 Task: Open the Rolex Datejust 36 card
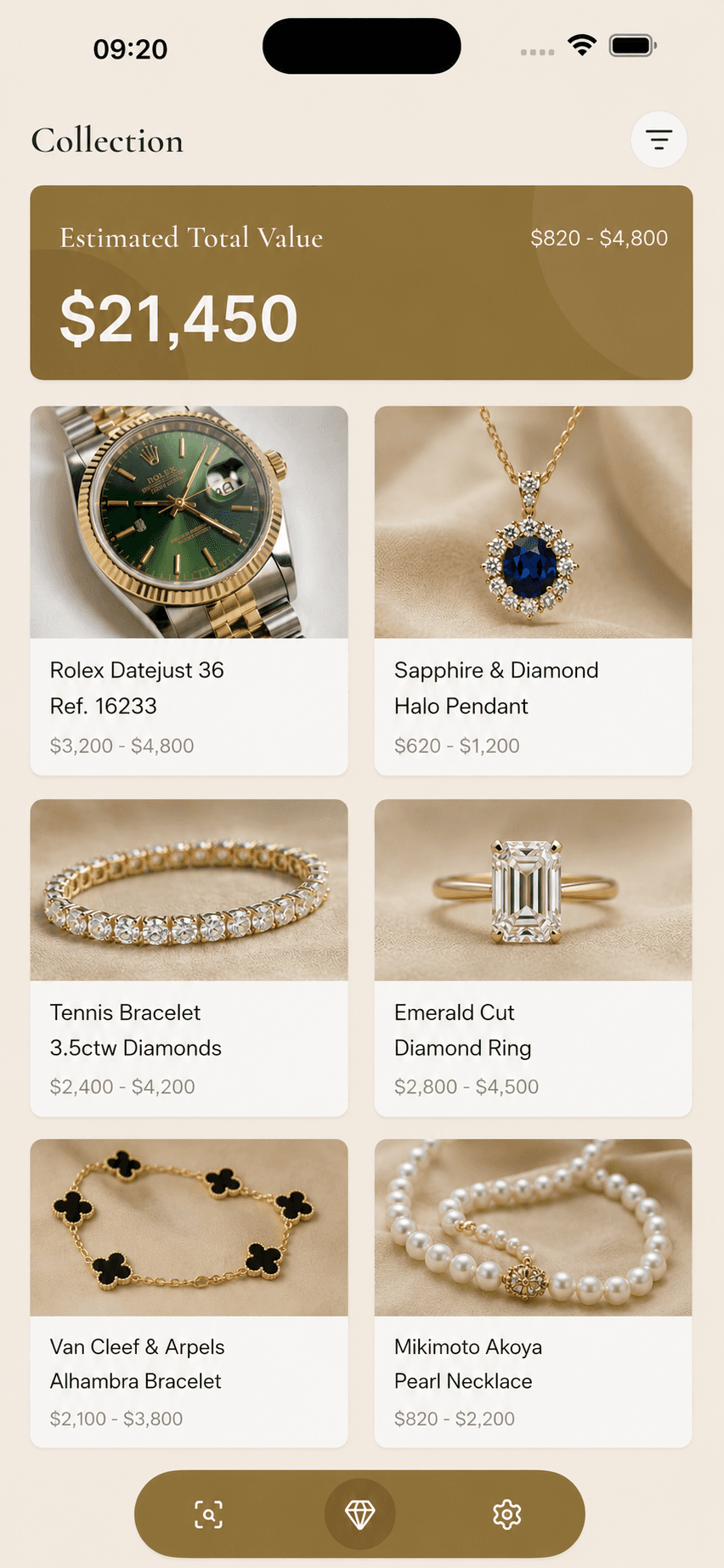click(x=189, y=590)
